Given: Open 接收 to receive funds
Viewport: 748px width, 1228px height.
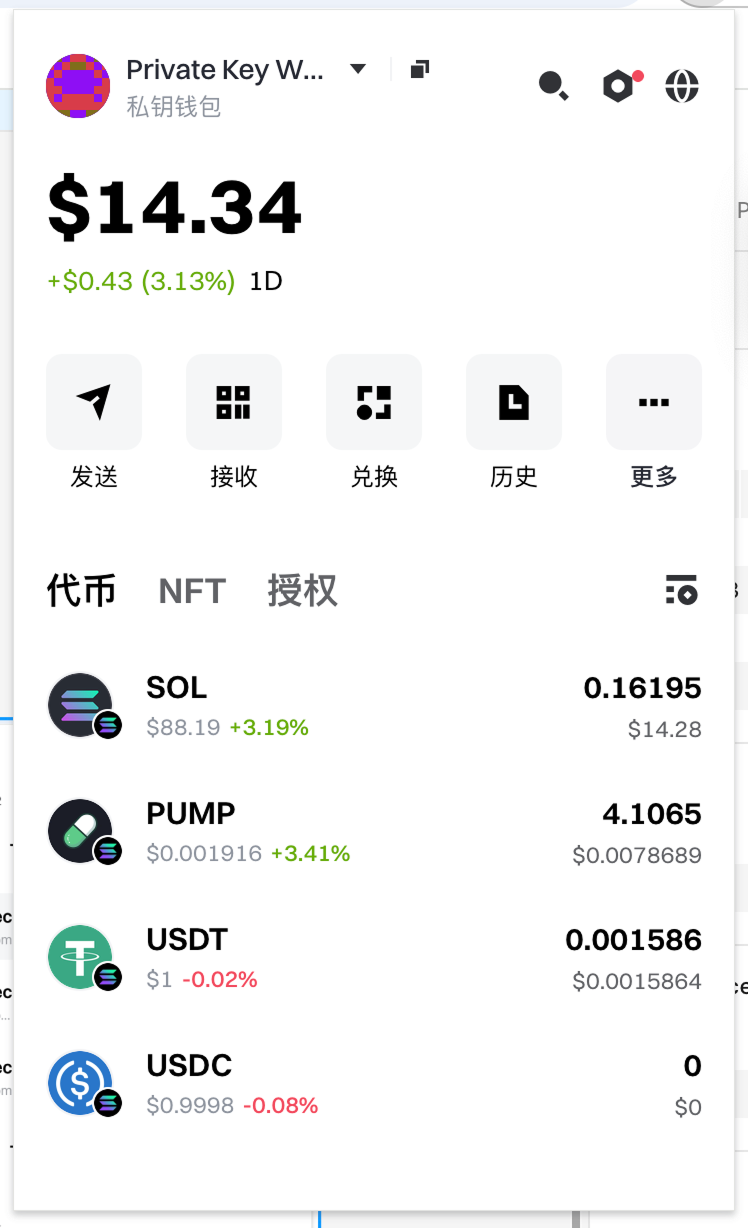Looking at the screenshot, I should point(234,402).
